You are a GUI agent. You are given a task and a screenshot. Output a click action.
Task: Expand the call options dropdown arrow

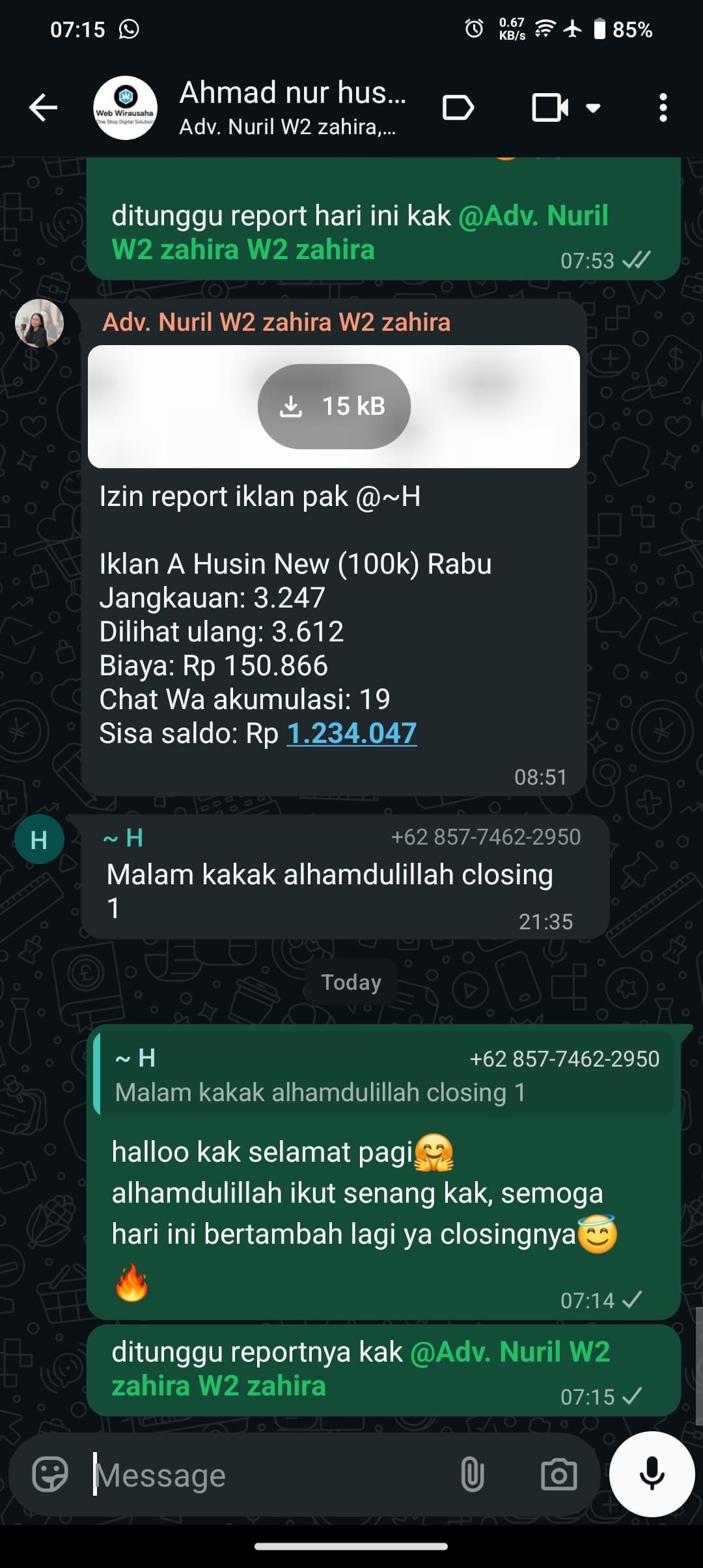click(593, 107)
